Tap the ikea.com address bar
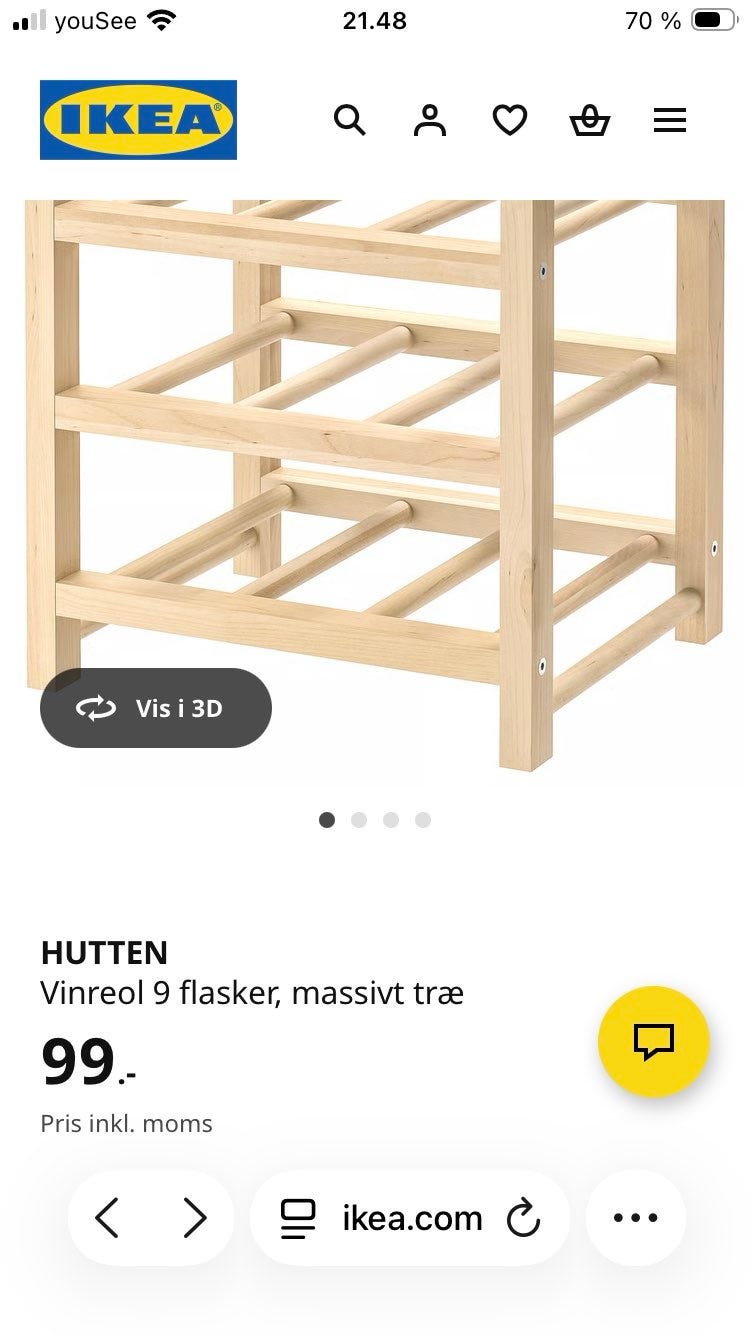This screenshot has height=1334, width=750. 410,1218
